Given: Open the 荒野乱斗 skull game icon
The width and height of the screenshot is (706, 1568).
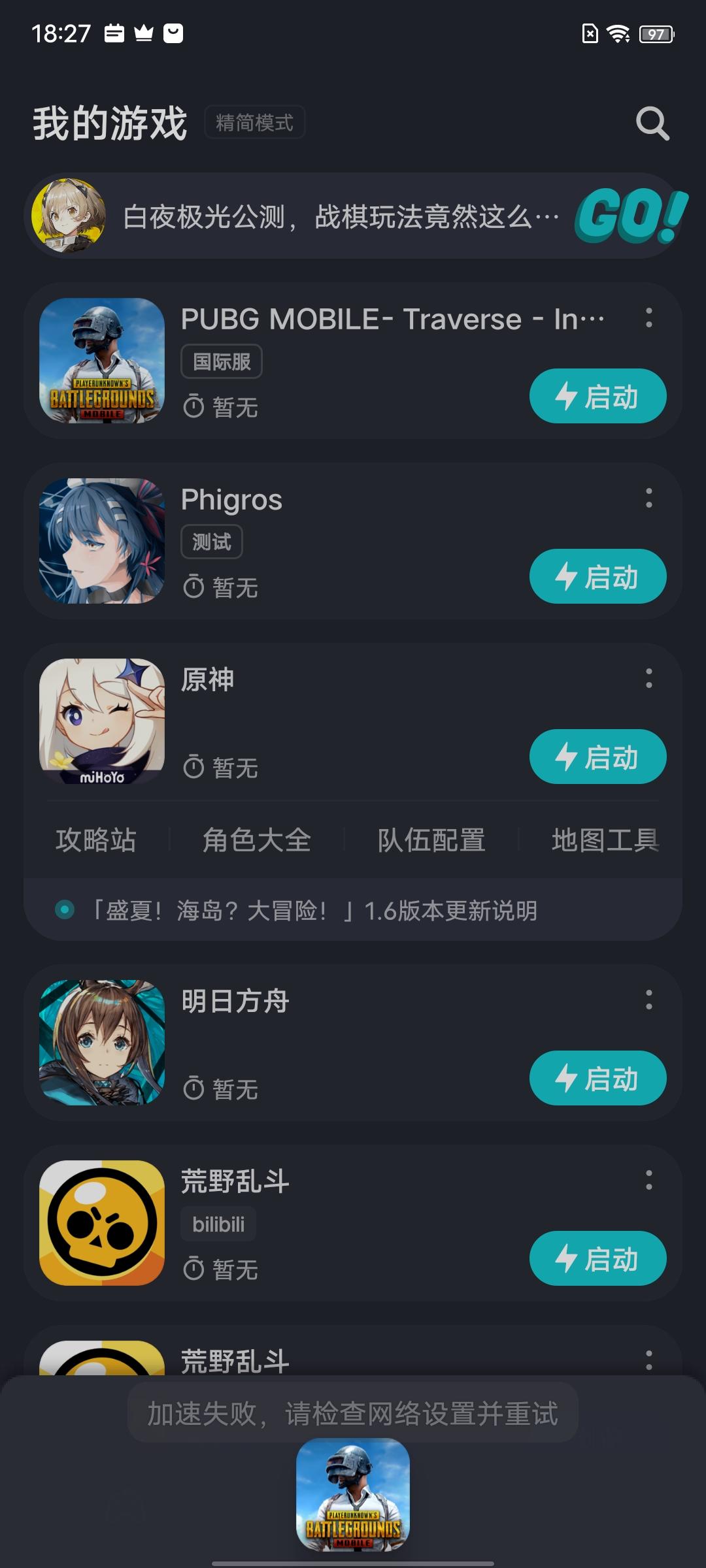Looking at the screenshot, I should click(x=101, y=1225).
